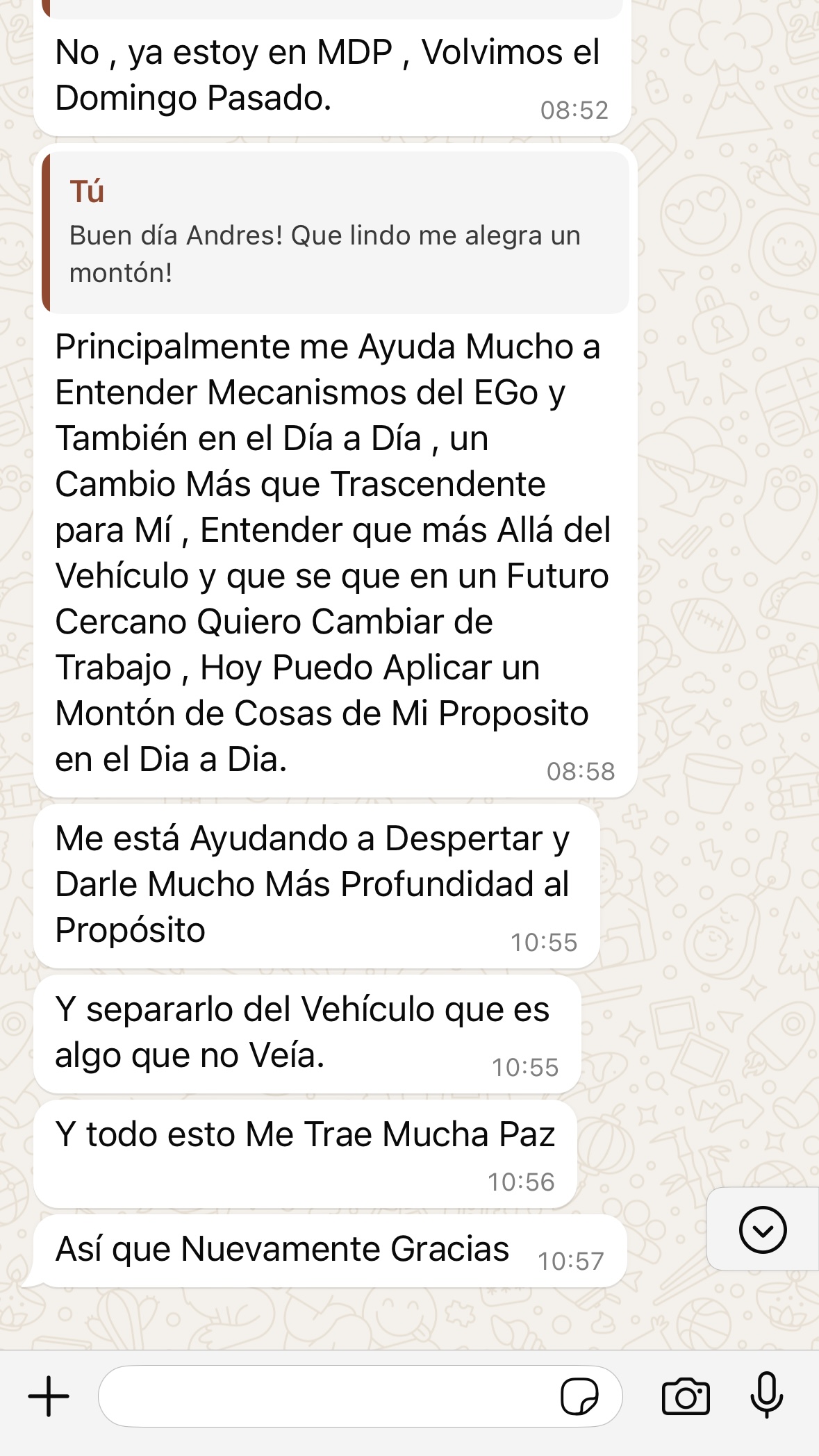Open the sticker picker icon
Viewport: 819px width, 1456px height.
point(579,1396)
